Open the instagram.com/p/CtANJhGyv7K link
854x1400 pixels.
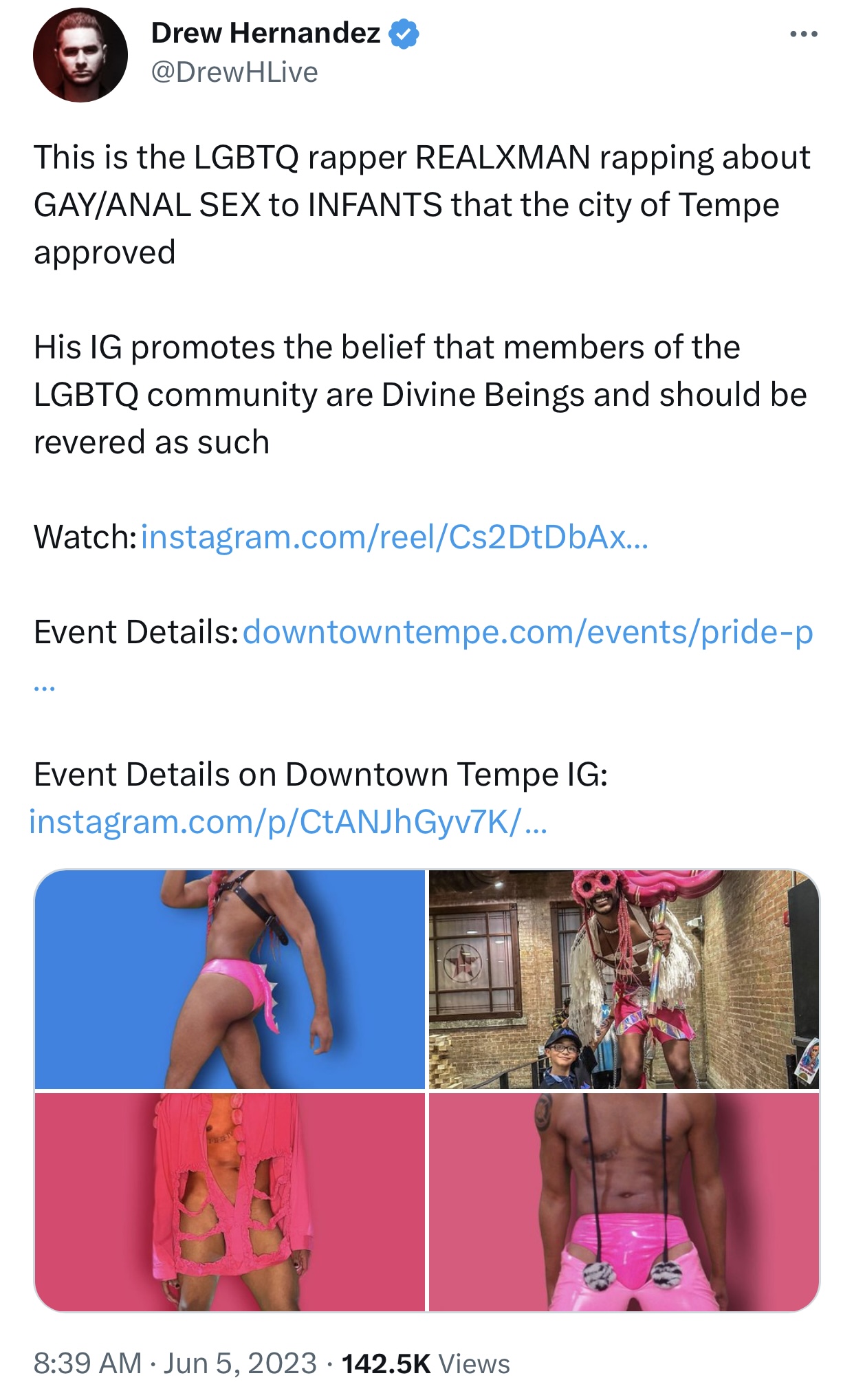pos(288,821)
